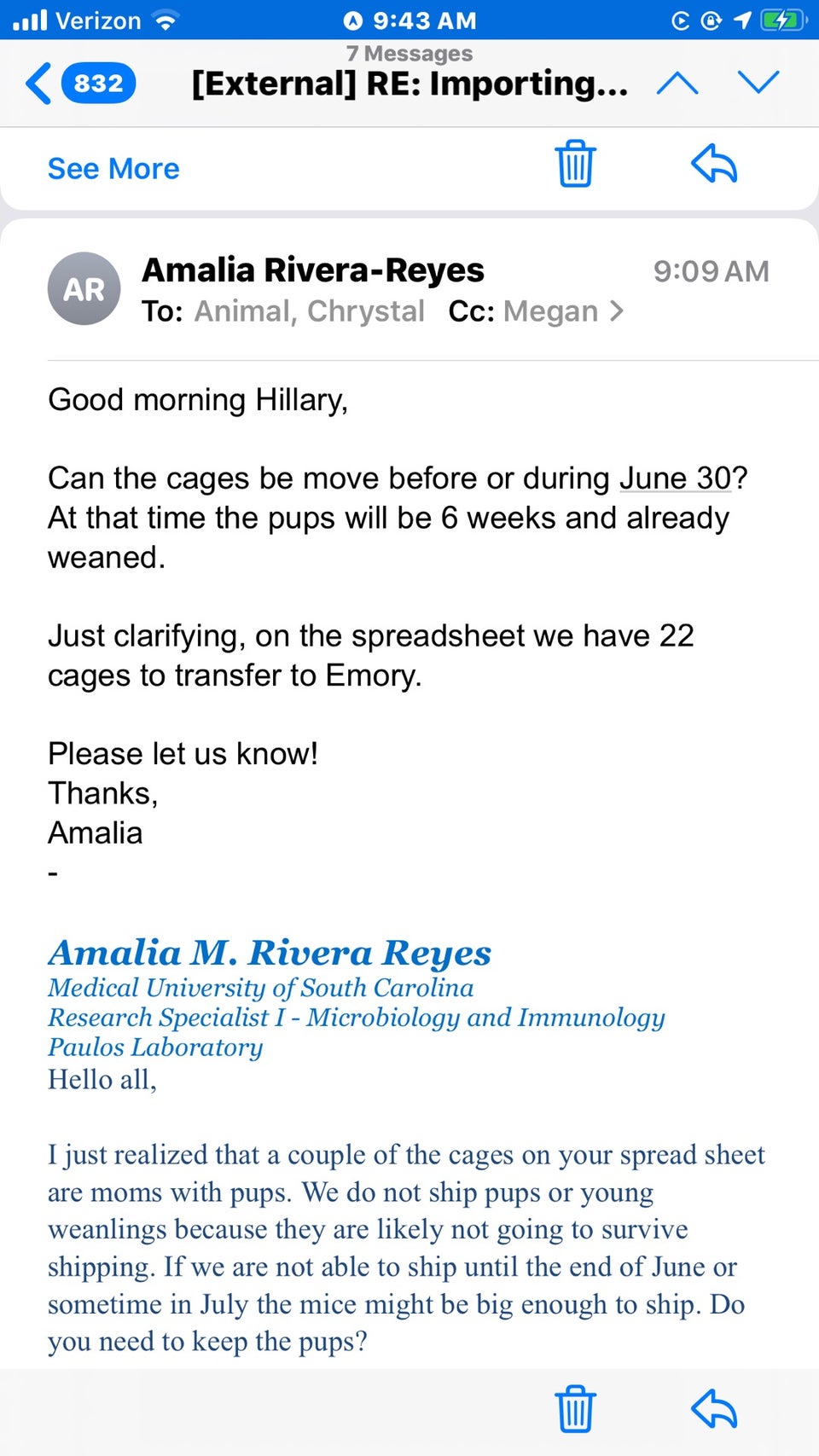The width and height of the screenshot is (819, 1456).
Task: Delete the message using the top trash icon
Action: click(575, 164)
